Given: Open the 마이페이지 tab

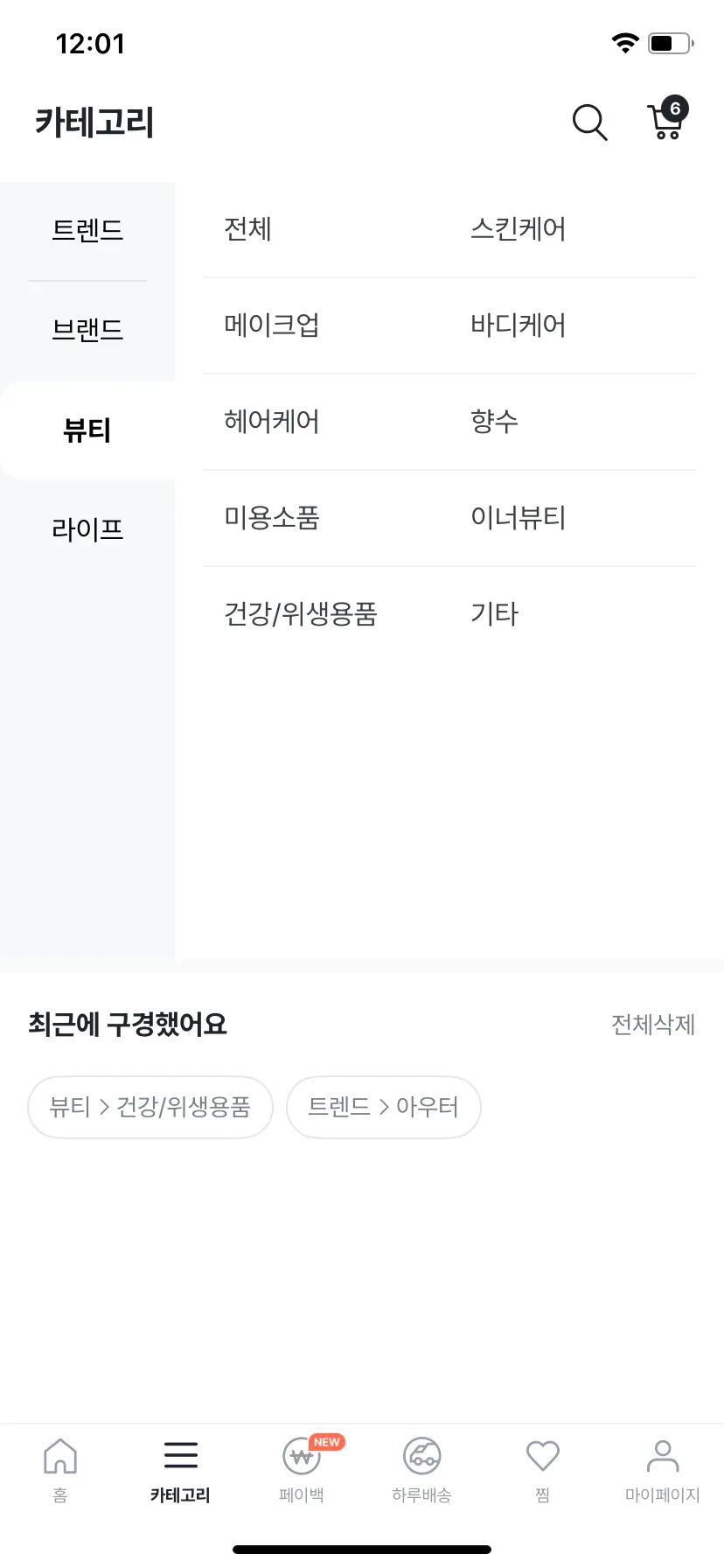Looking at the screenshot, I should [x=662, y=1470].
